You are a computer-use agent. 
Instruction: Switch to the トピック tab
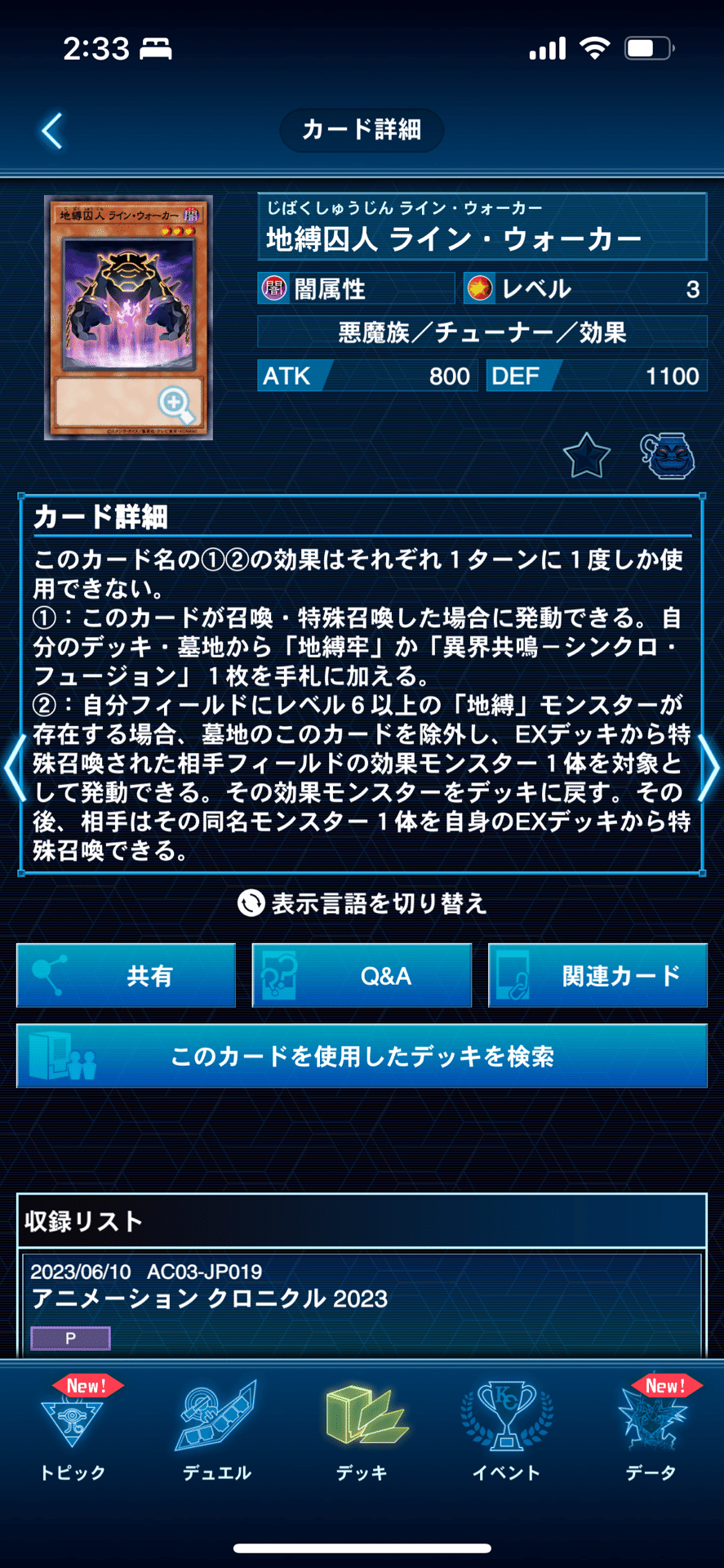pos(73,1432)
